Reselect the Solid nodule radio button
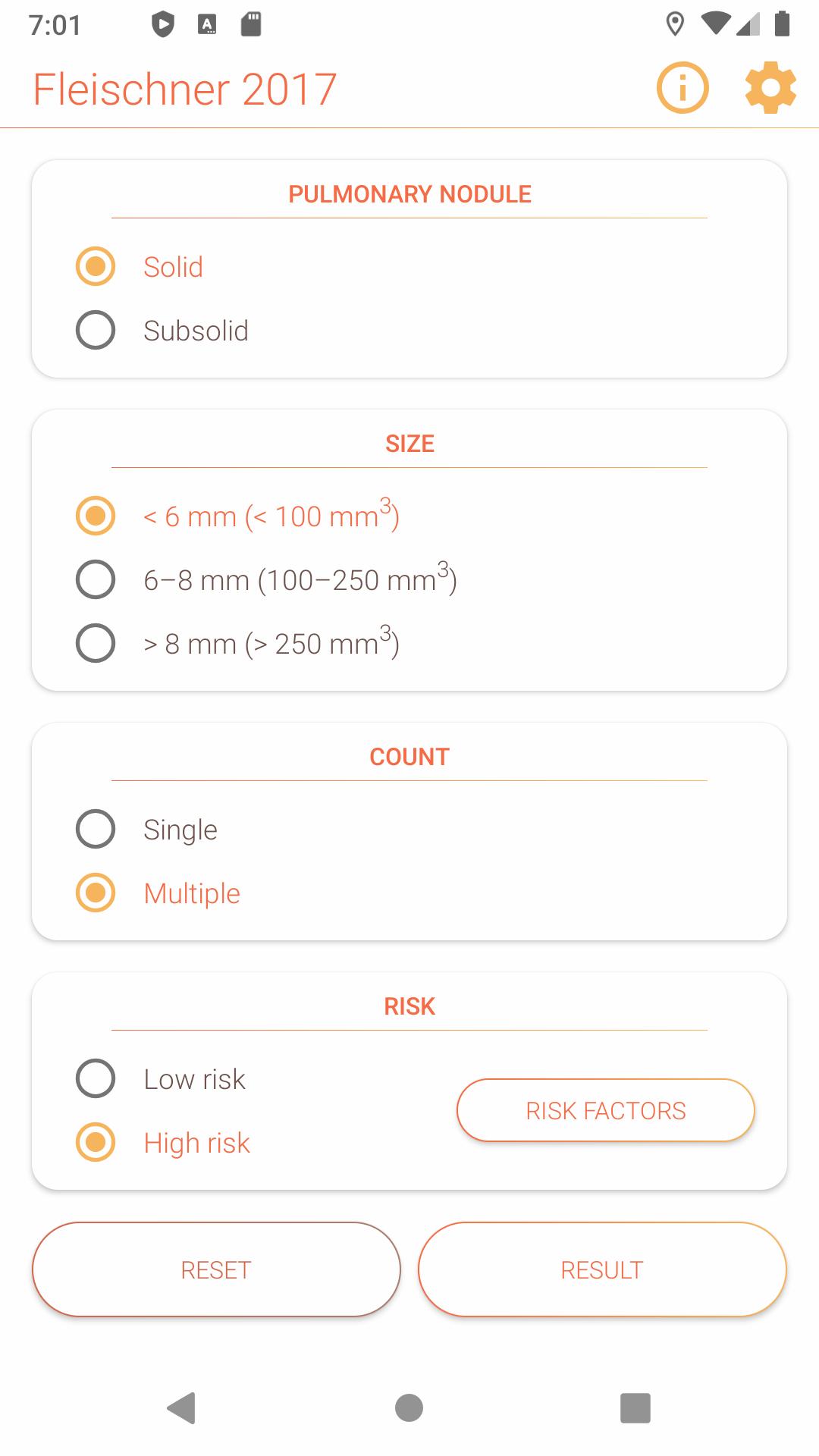This screenshot has width=819, height=1456. (95, 266)
